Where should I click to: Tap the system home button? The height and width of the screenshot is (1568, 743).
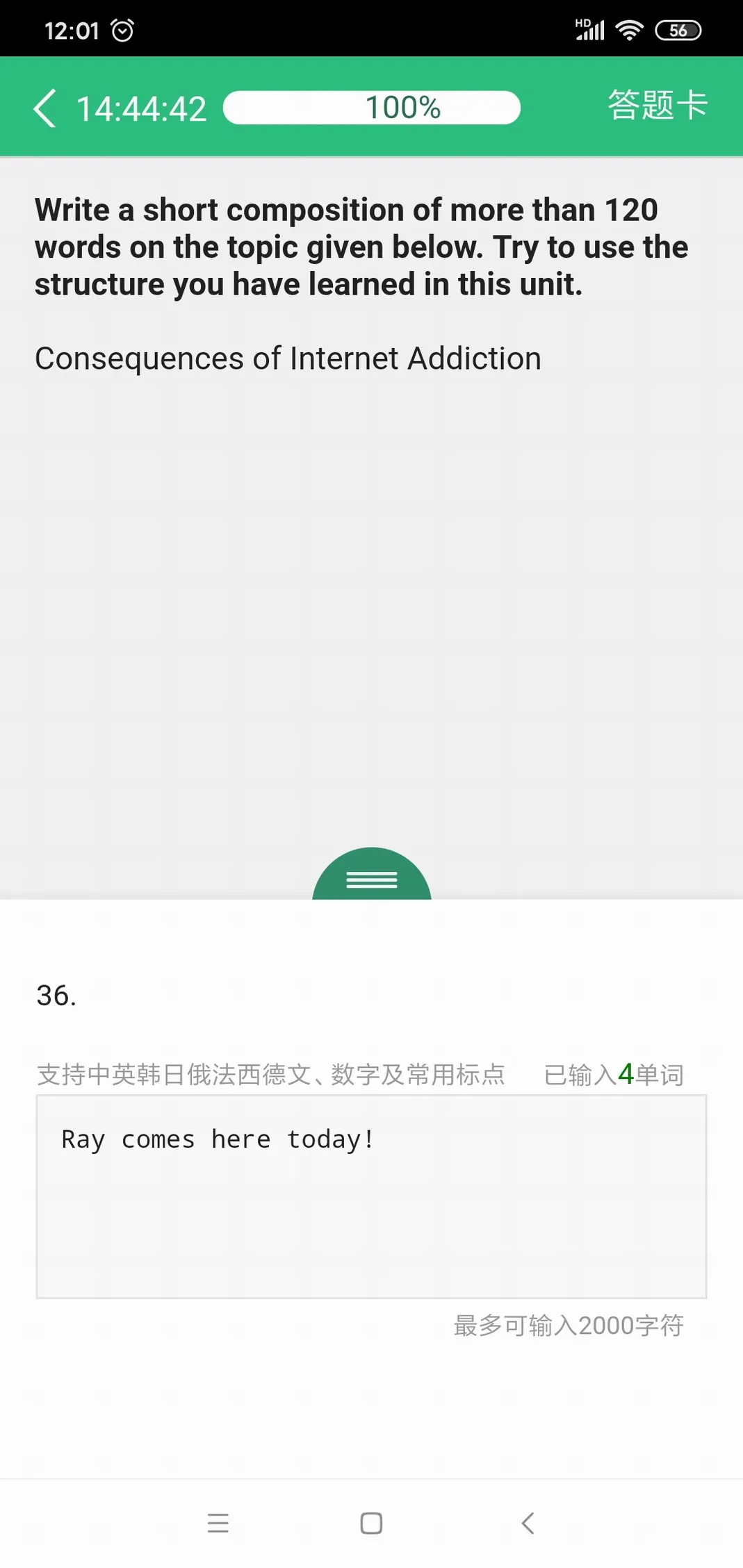click(x=371, y=1524)
